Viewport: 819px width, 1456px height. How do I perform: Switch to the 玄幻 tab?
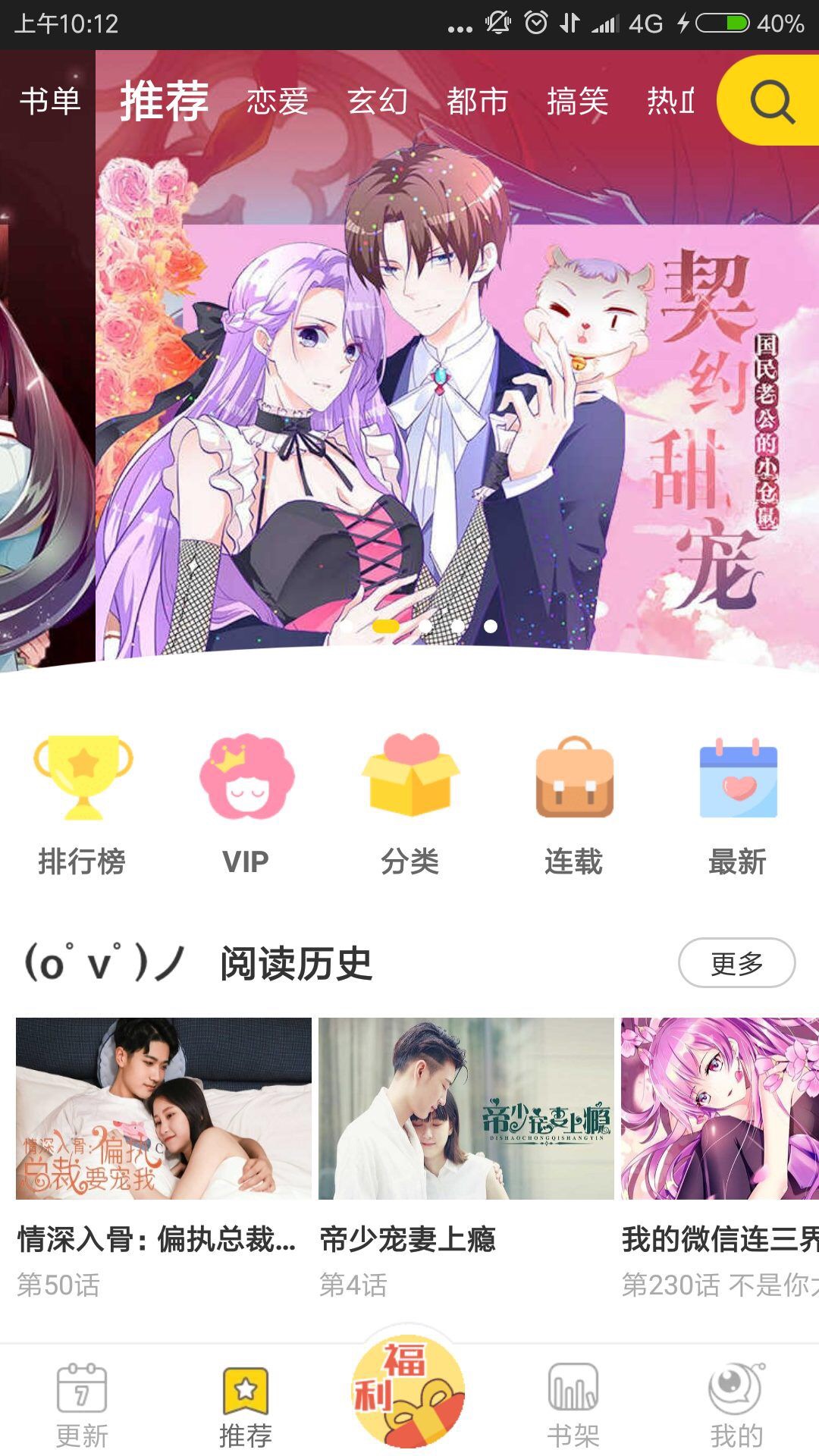tap(378, 101)
